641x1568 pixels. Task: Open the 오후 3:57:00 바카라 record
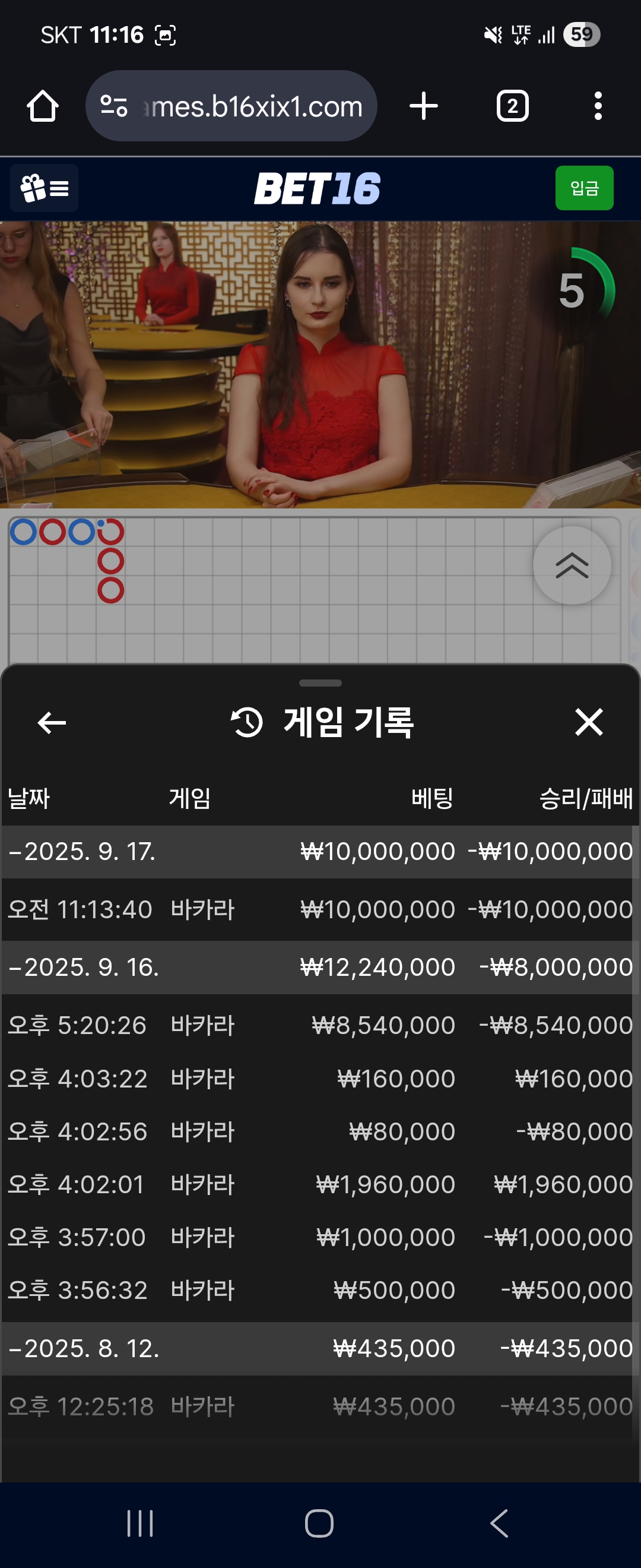click(x=319, y=1238)
